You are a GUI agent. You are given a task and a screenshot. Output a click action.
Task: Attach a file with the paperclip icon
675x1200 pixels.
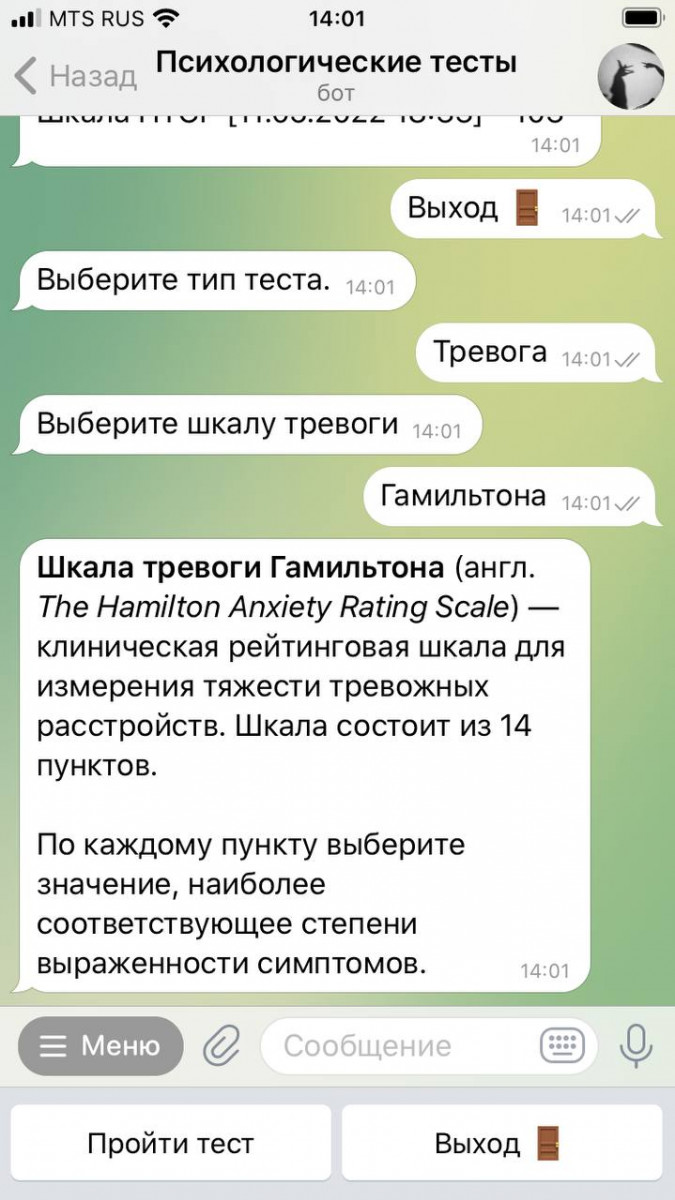tap(221, 1046)
